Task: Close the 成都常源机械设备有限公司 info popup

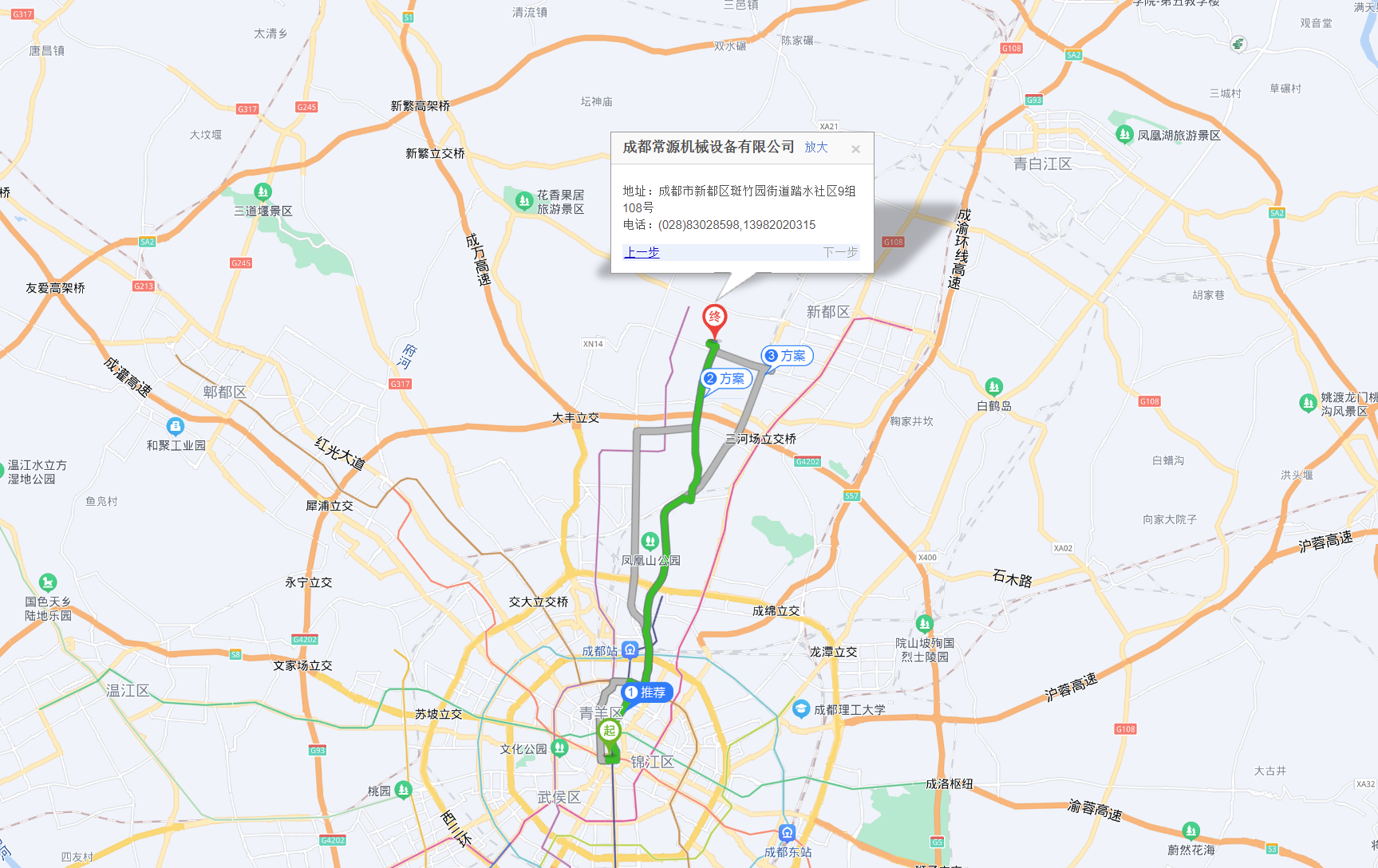Action: (855, 149)
